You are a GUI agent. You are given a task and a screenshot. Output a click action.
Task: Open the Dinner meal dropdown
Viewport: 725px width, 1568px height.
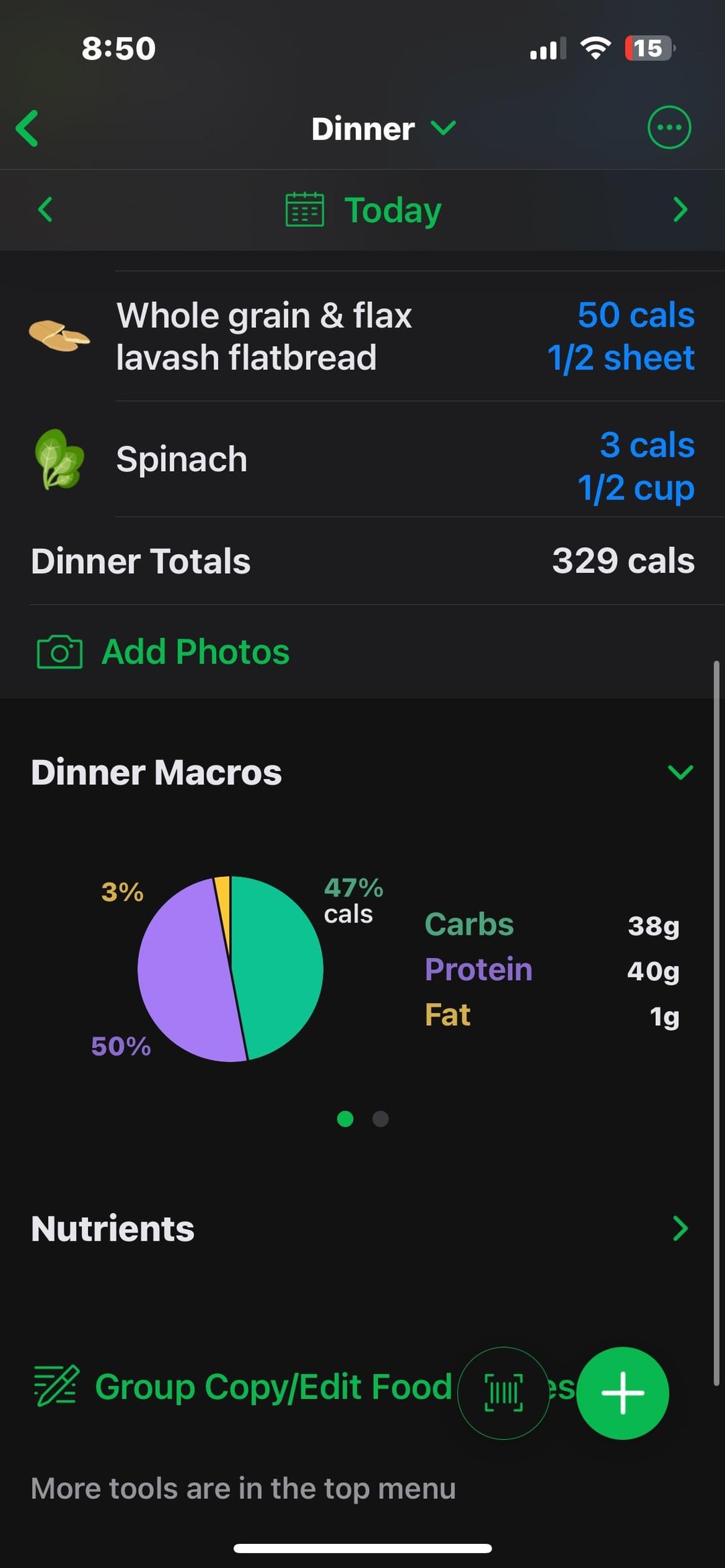point(383,128)
